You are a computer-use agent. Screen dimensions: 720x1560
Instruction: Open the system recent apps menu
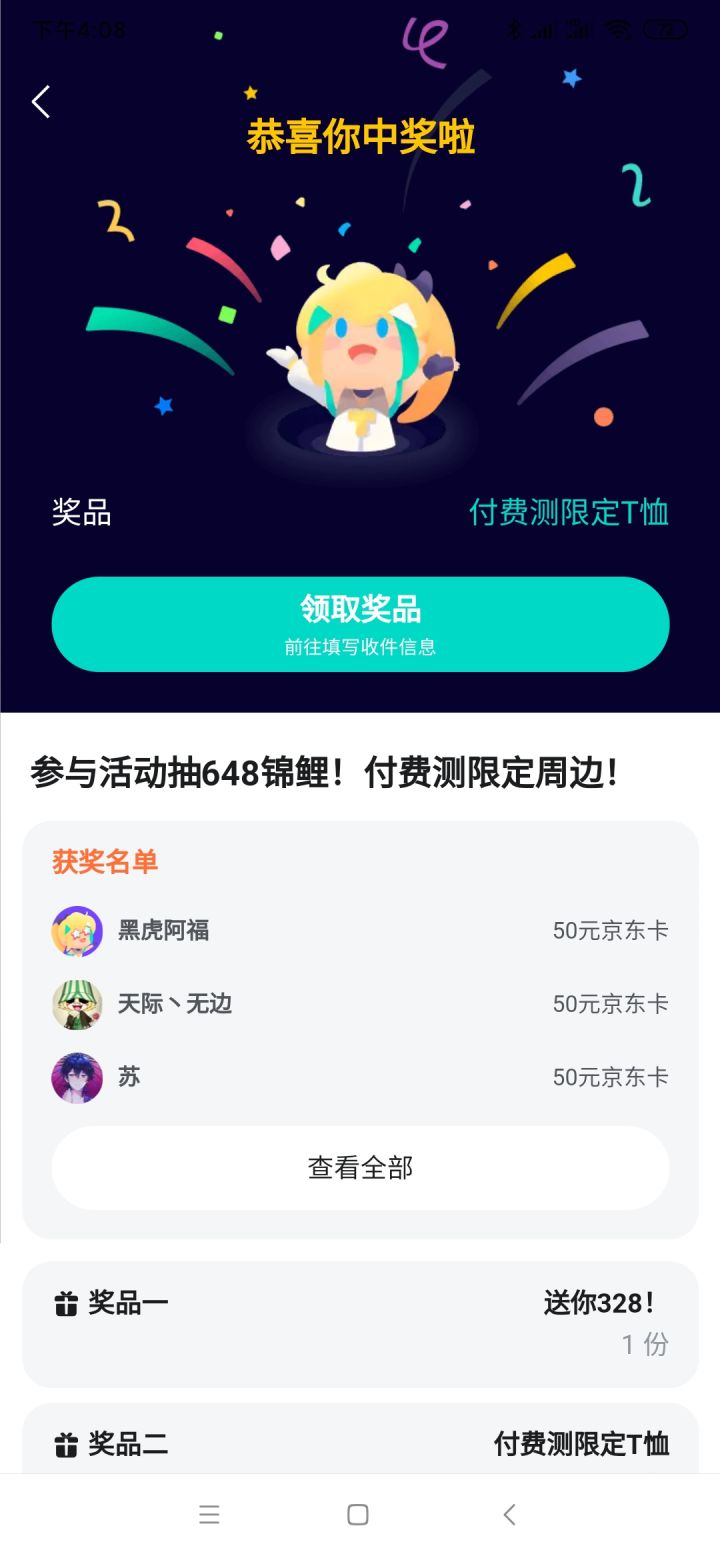click(x=209, y=1514)
